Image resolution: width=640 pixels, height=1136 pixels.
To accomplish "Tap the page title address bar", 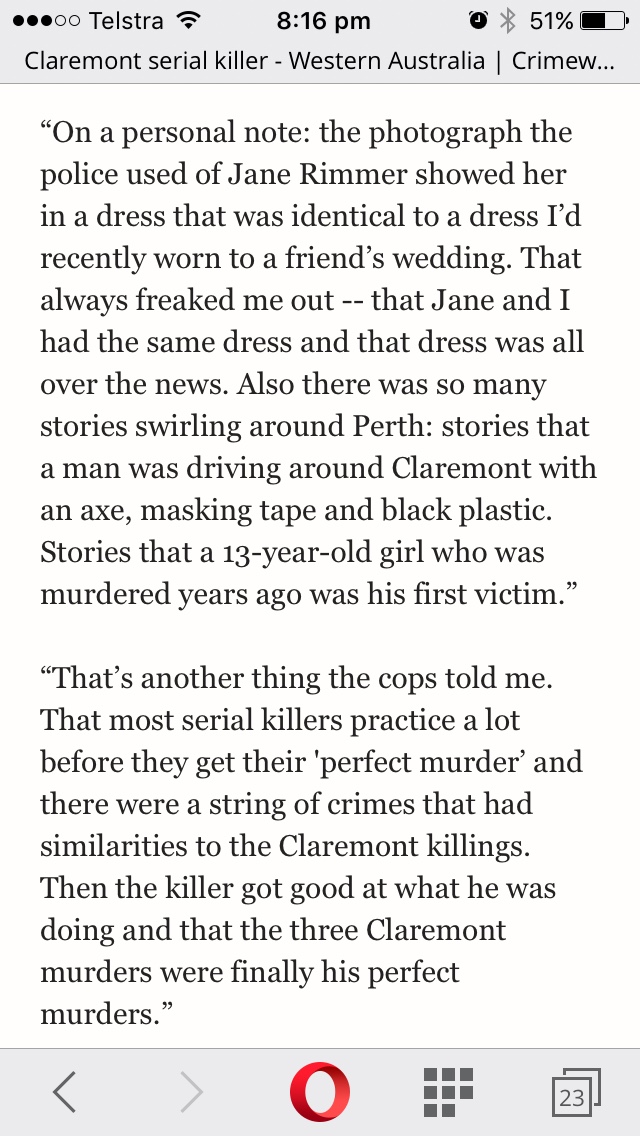I will 320,61.
